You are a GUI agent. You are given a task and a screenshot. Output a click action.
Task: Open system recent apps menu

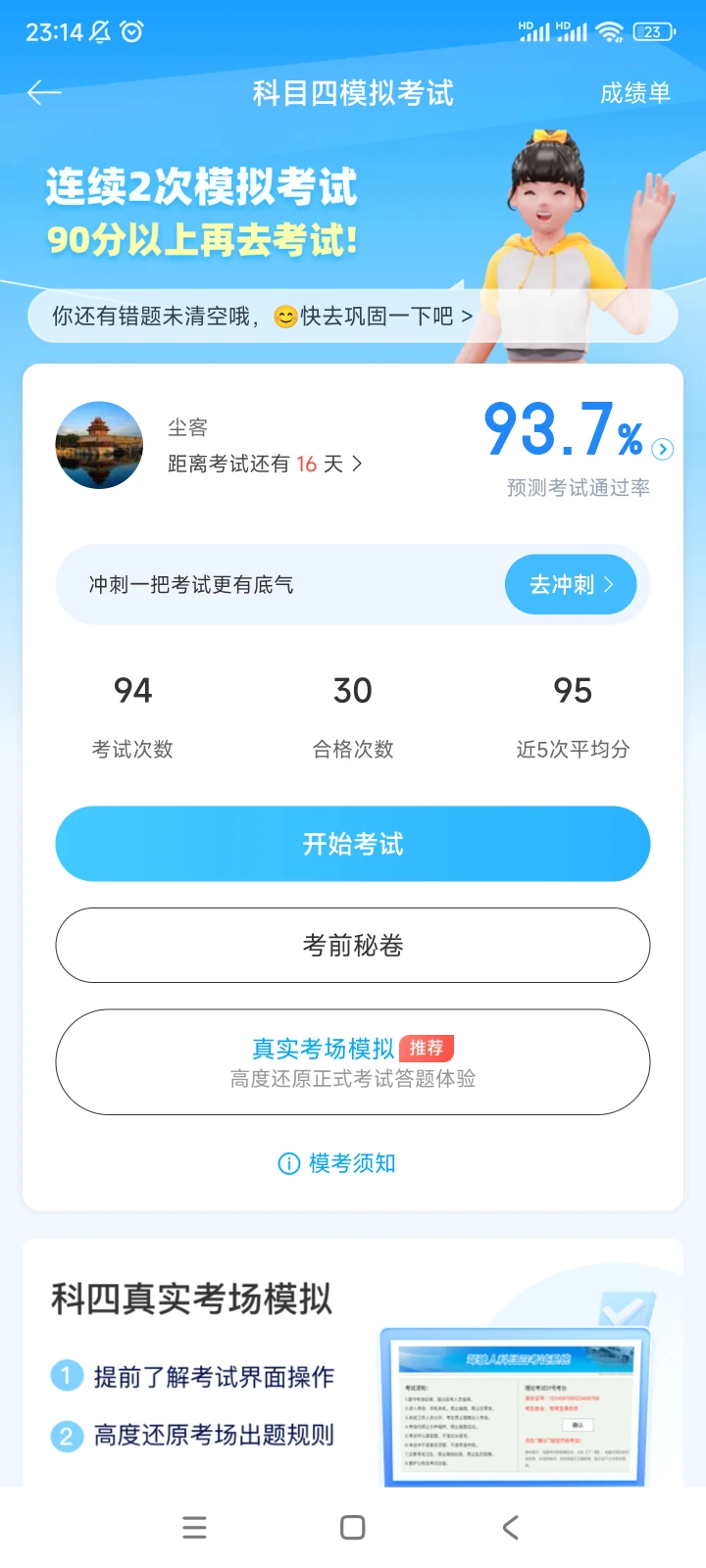pos(195,1528)
